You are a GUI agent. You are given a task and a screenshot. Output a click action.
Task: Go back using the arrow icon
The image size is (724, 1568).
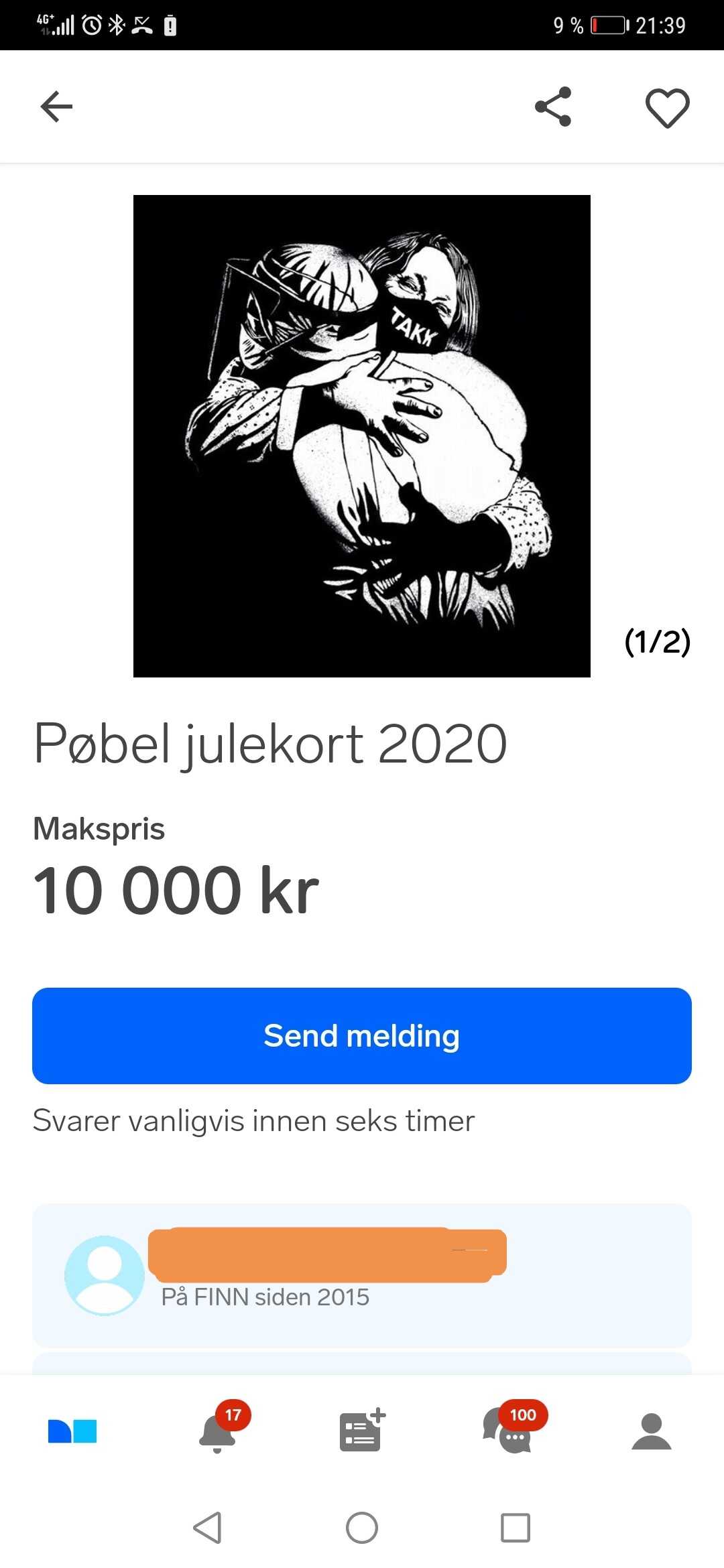(x=56, y=107)
